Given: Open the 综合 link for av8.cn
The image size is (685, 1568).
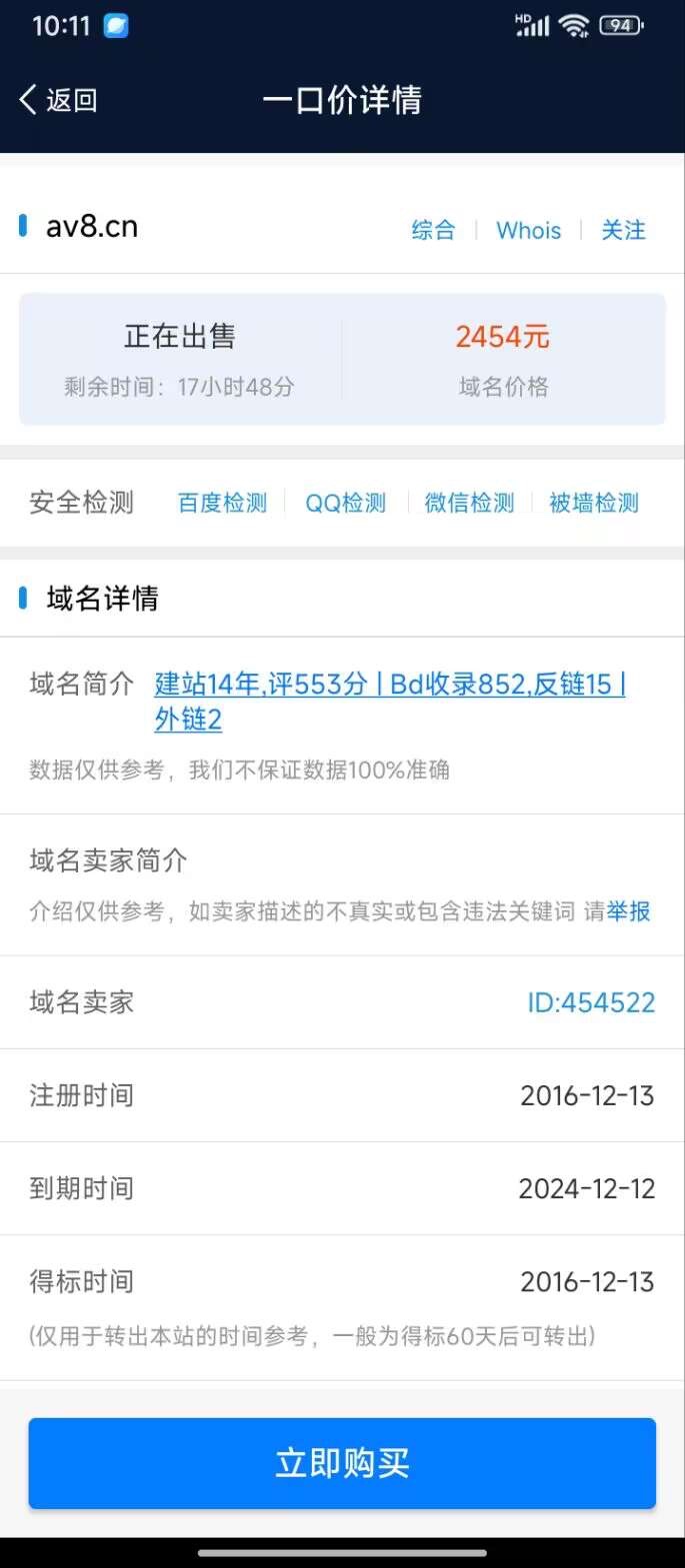Looking at the screenshot, I should point(433,230).
